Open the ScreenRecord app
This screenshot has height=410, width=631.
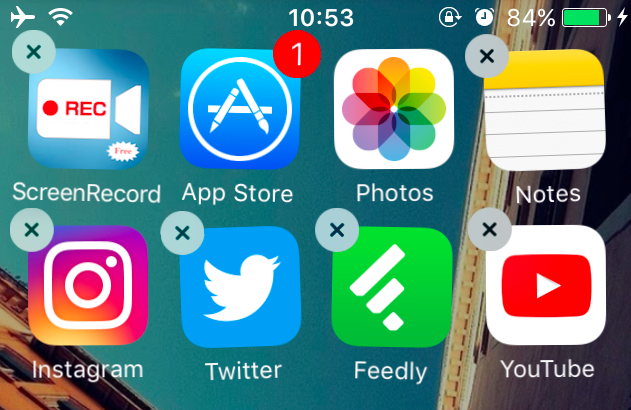pos(90,110)
